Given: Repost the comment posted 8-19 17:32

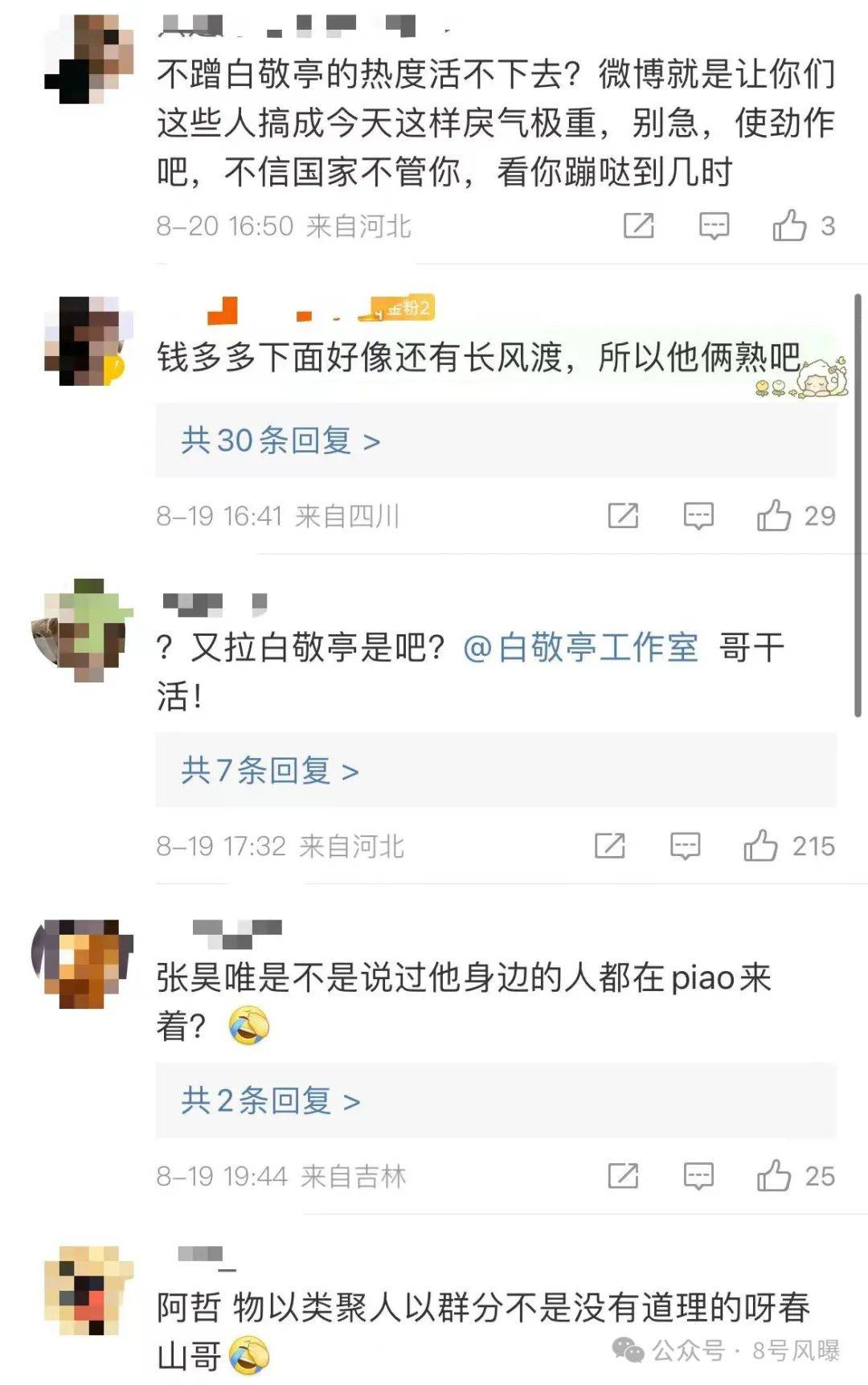Looking at the screenshot, I should pos(609,846).
